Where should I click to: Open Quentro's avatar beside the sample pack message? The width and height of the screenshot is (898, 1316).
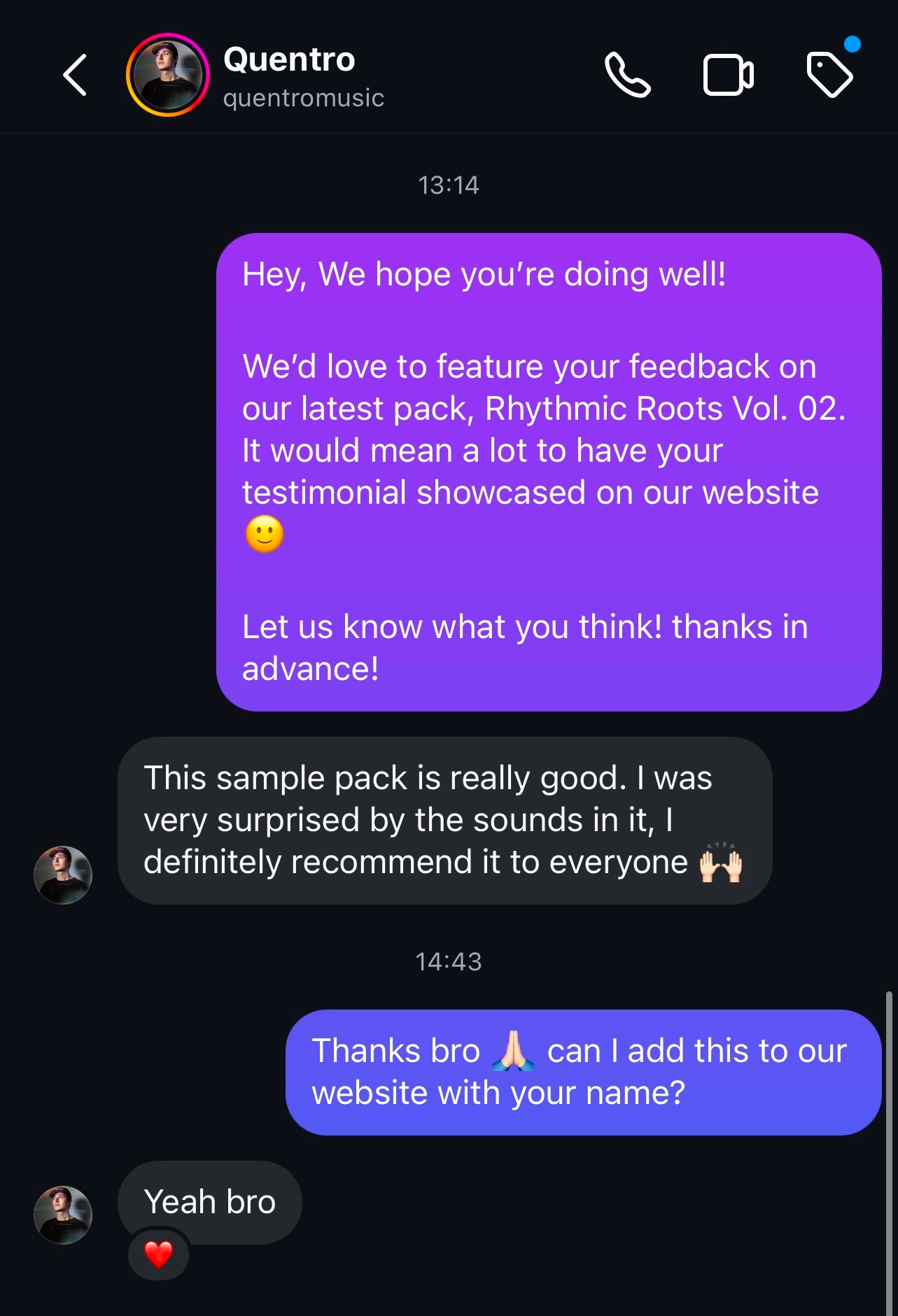[x=63, y=875]
